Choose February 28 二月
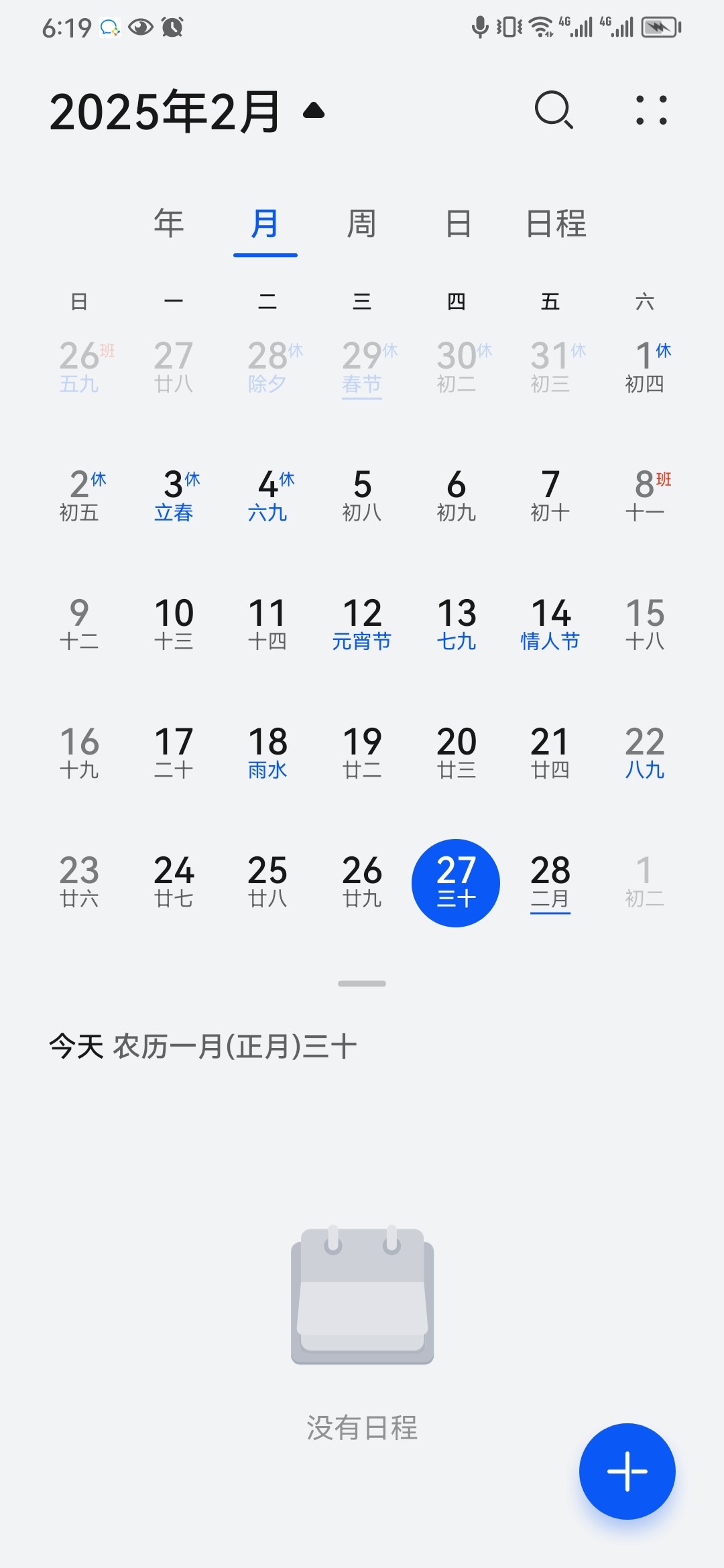The image size is (724, 1568). (x=550, y=883)
